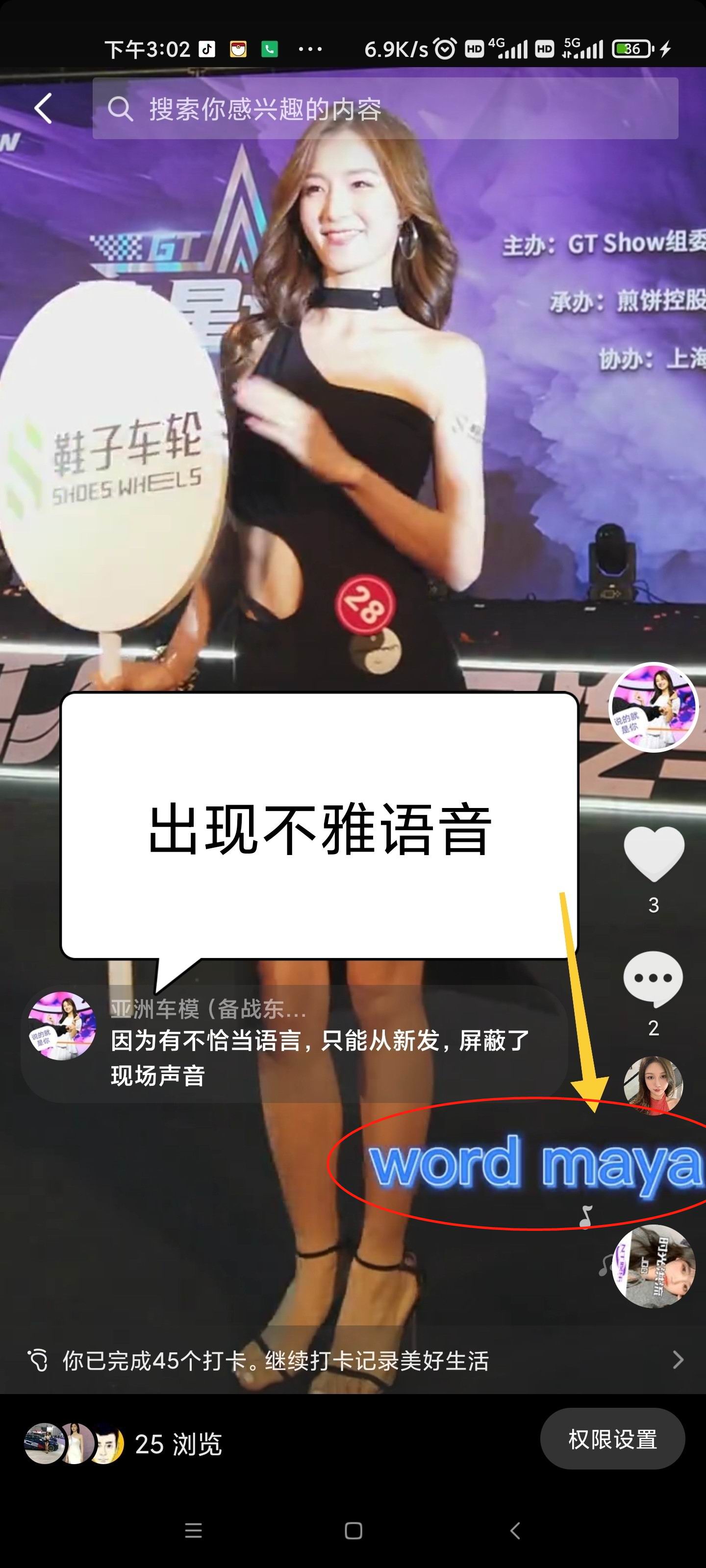Image resolution: width=706 pixels, height=1568 pixels.
Task: Tap the avatar of the woman in red
Action: [653, 1085]
